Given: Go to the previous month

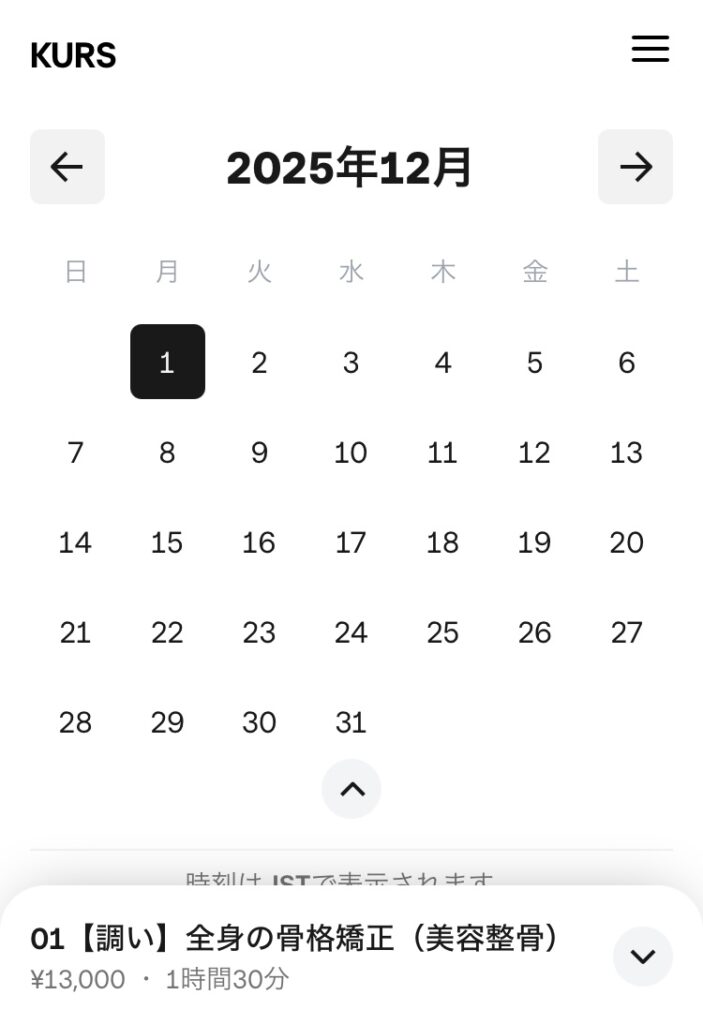Looking at the screenshot, I should click(67, 167).
